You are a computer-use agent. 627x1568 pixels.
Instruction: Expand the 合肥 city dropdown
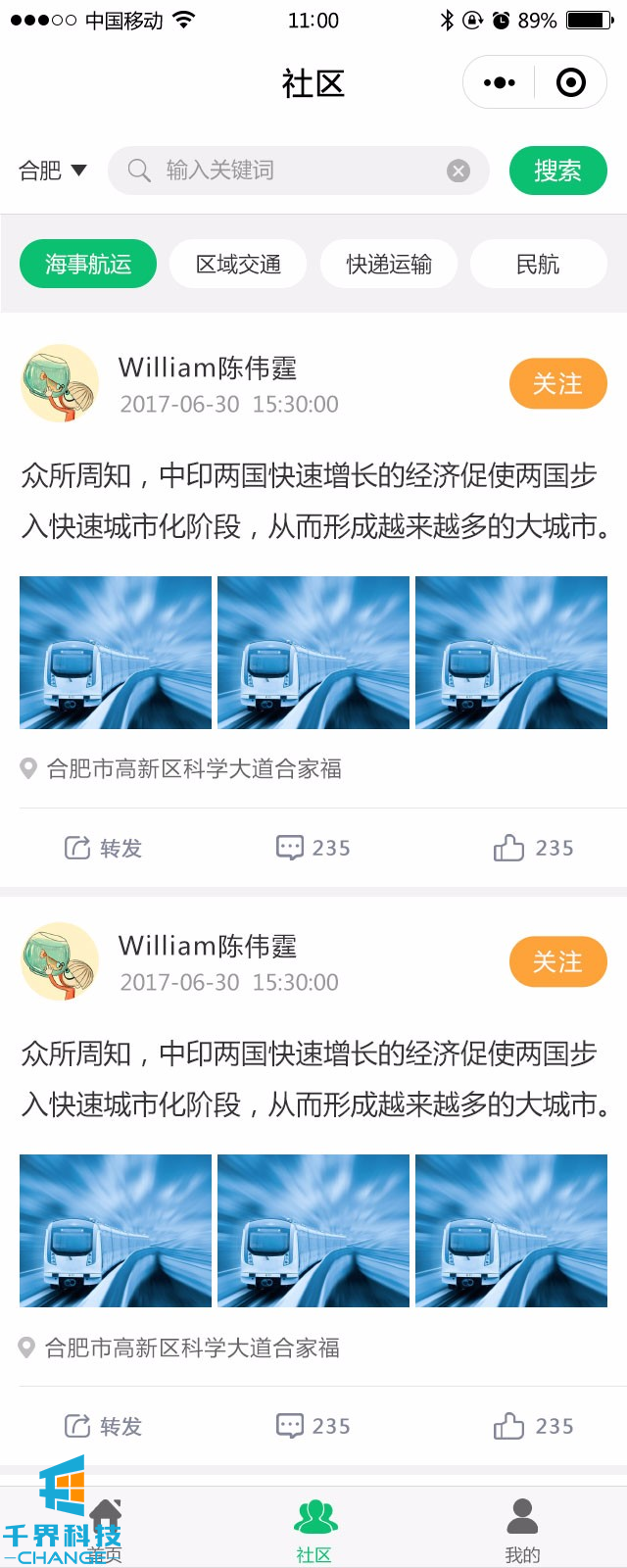pyautogui.click(x=53, y=171)
